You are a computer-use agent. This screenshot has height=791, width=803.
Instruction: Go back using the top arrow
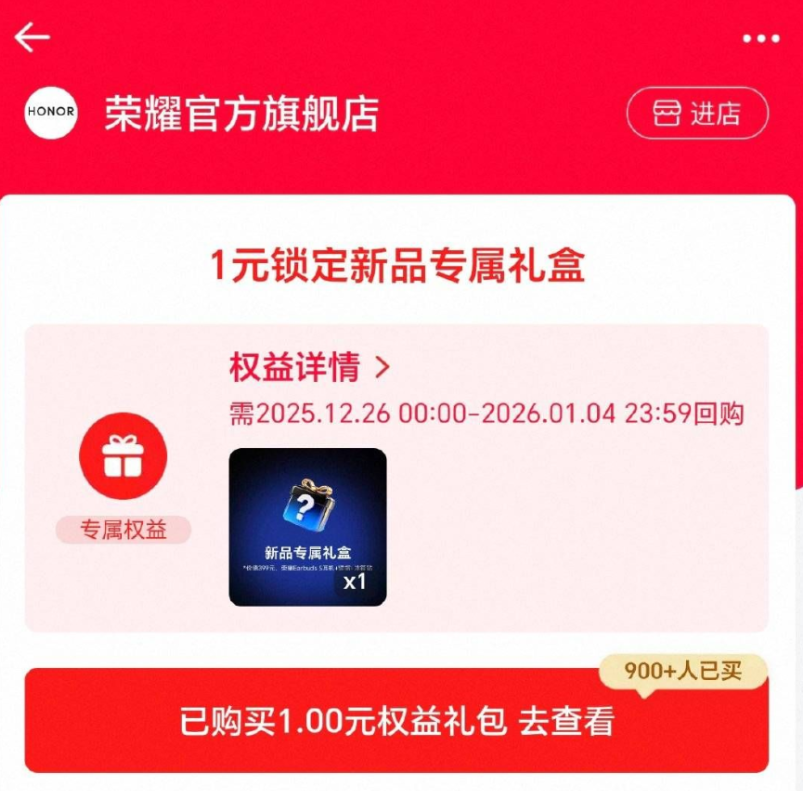32,38
